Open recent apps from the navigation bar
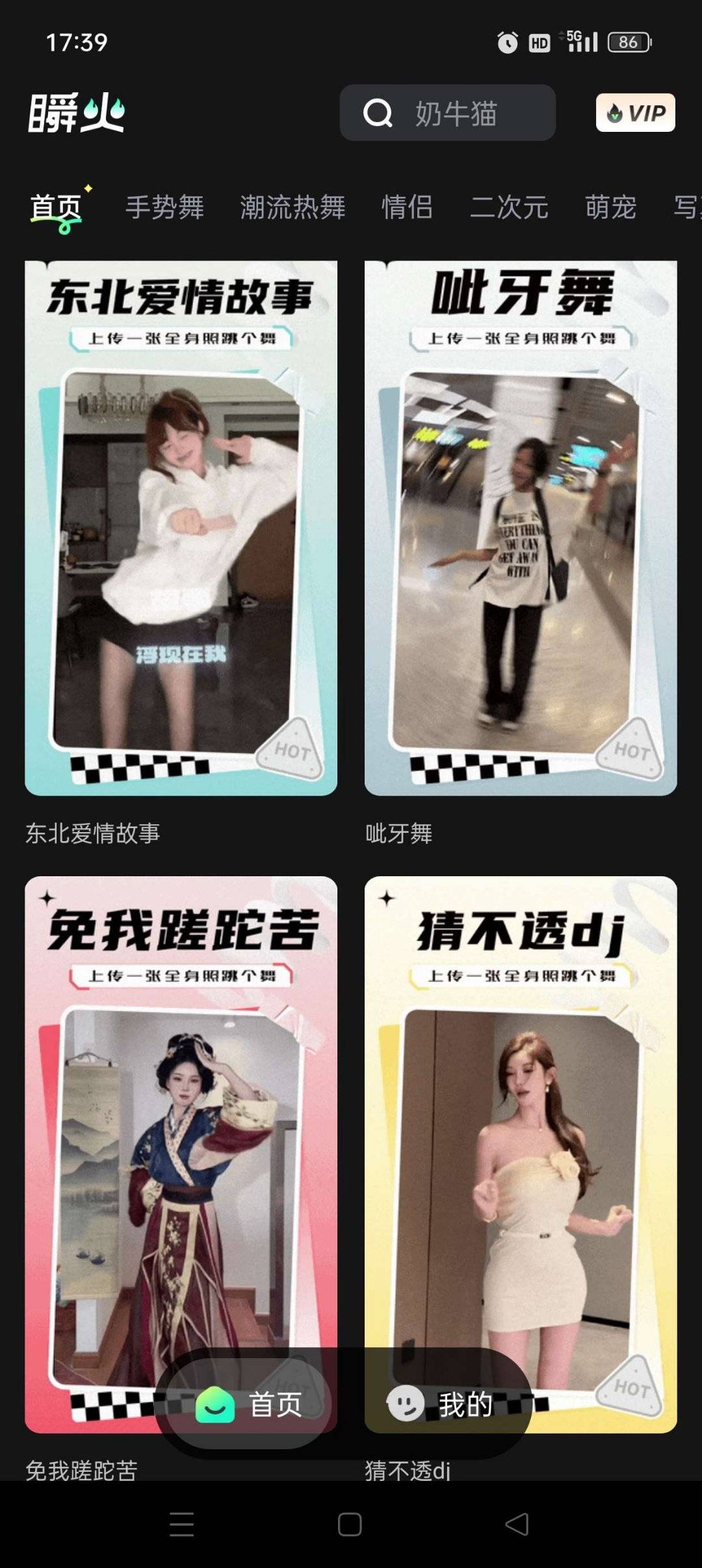Image resolution: width=702 pixels, height=1568 pixels. 181,1524
